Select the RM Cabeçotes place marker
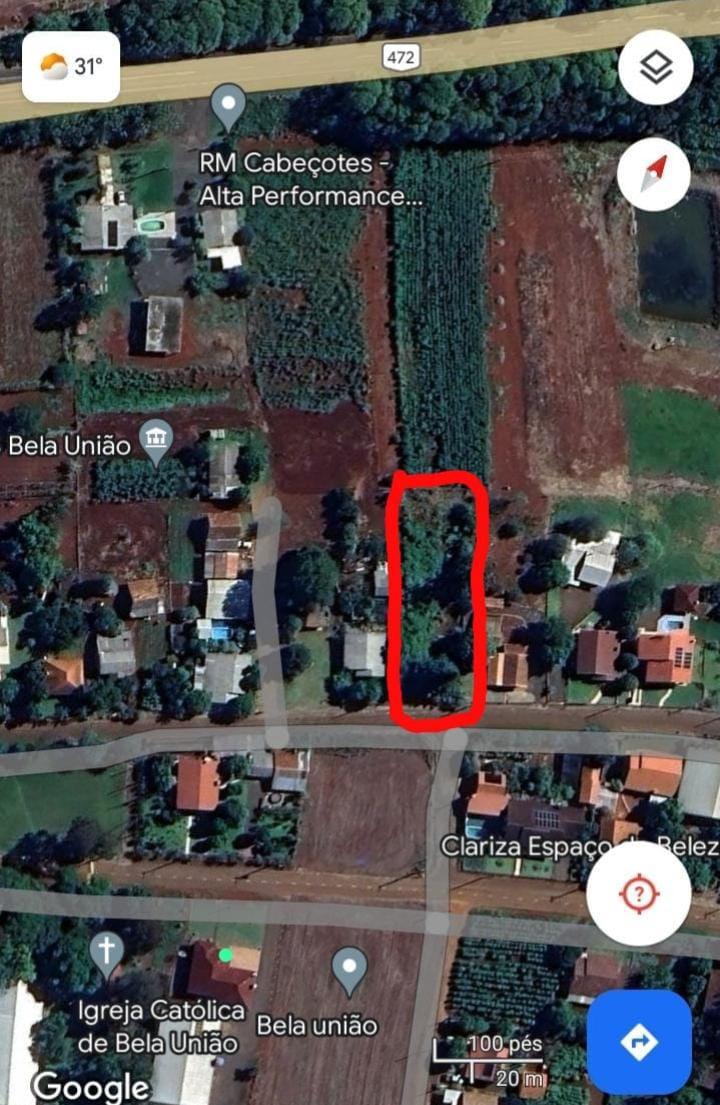This screenshot has width=720, height=1105. pos(229,105)
